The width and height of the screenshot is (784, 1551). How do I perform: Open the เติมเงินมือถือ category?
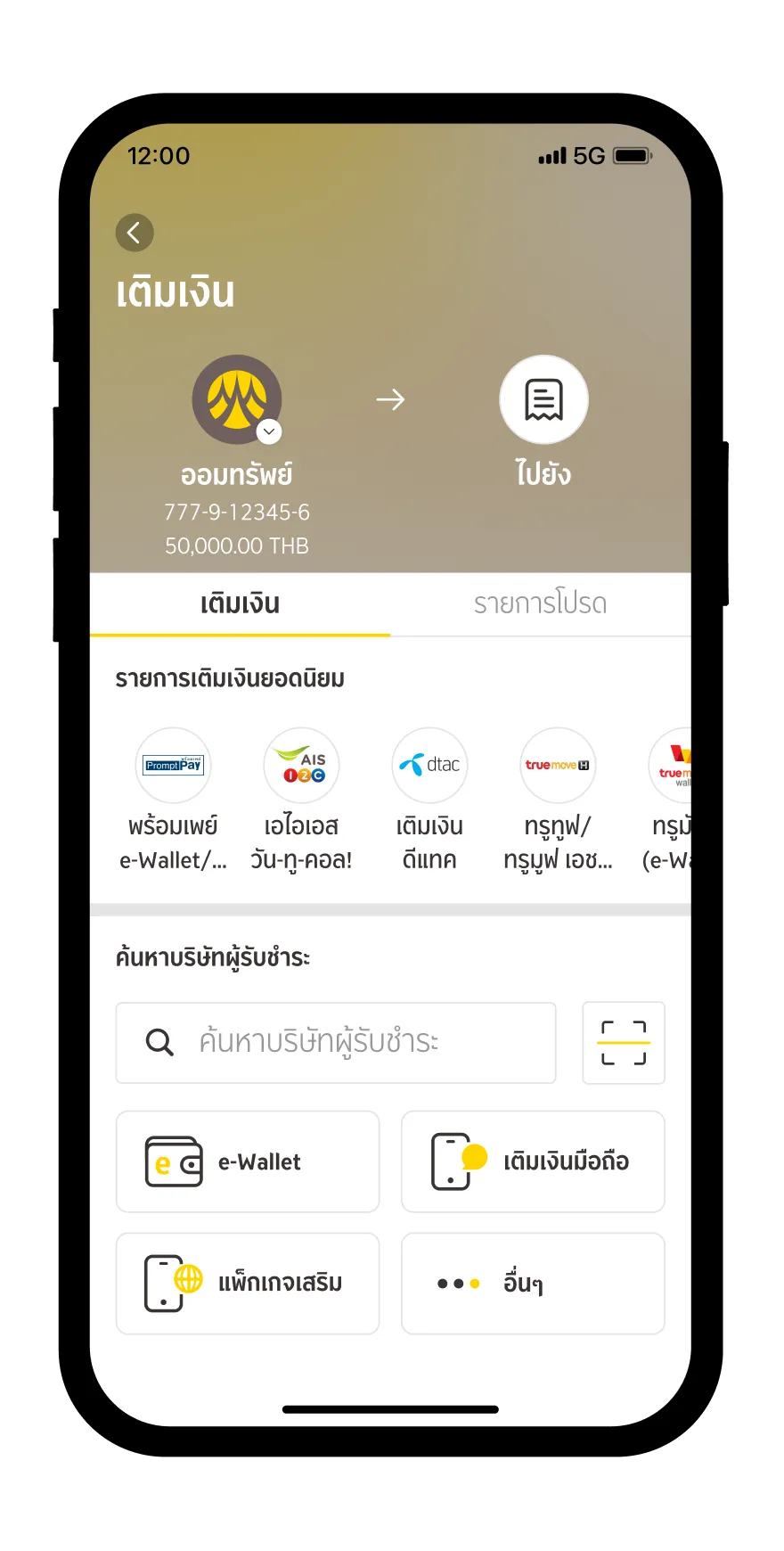[x=533, y=1161]
